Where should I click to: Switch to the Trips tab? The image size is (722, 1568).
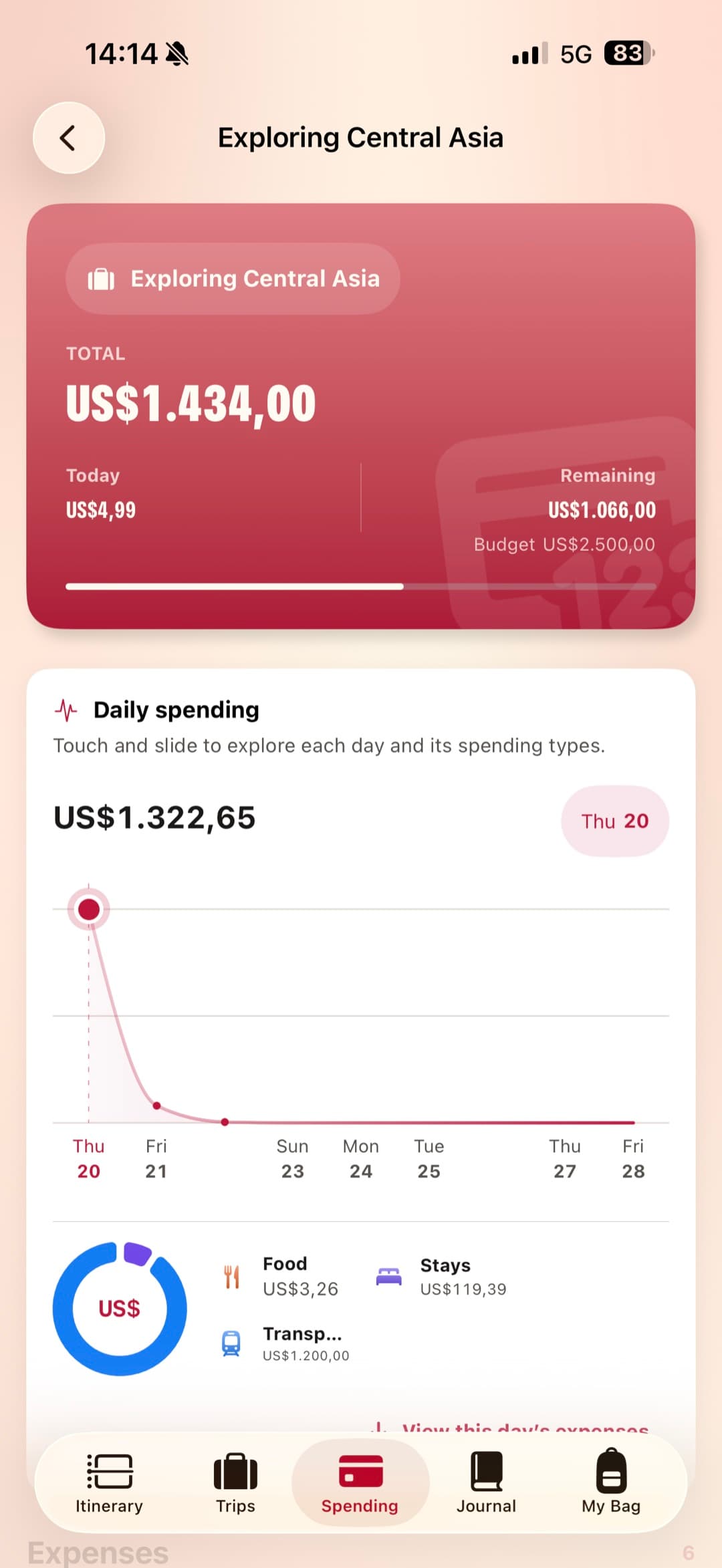(x=235, y=1482)
